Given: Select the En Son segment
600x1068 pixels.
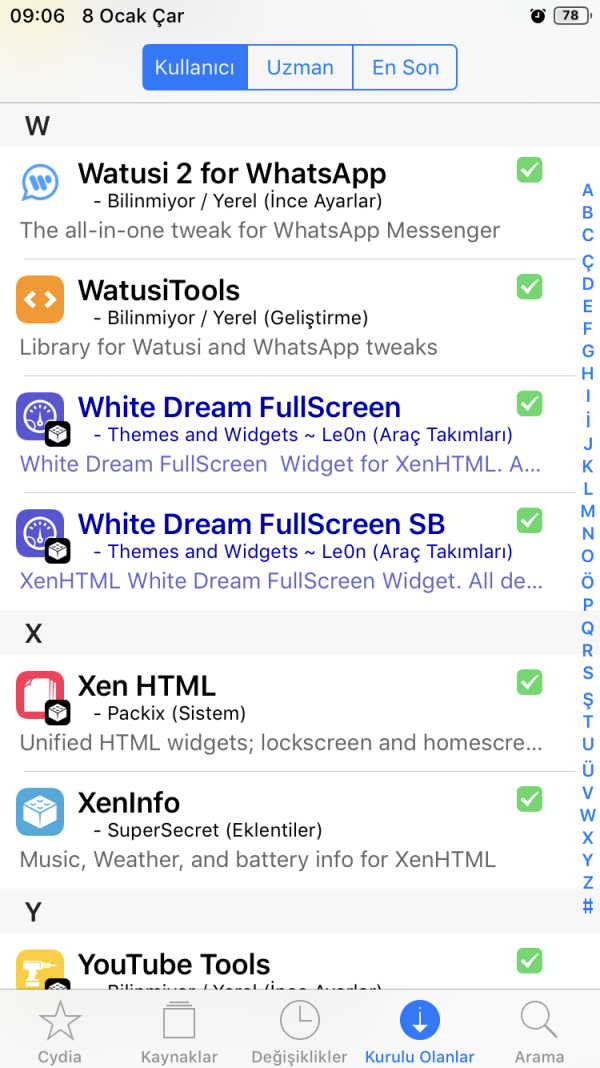Looking at the screenshot, I should coord(405,68).
